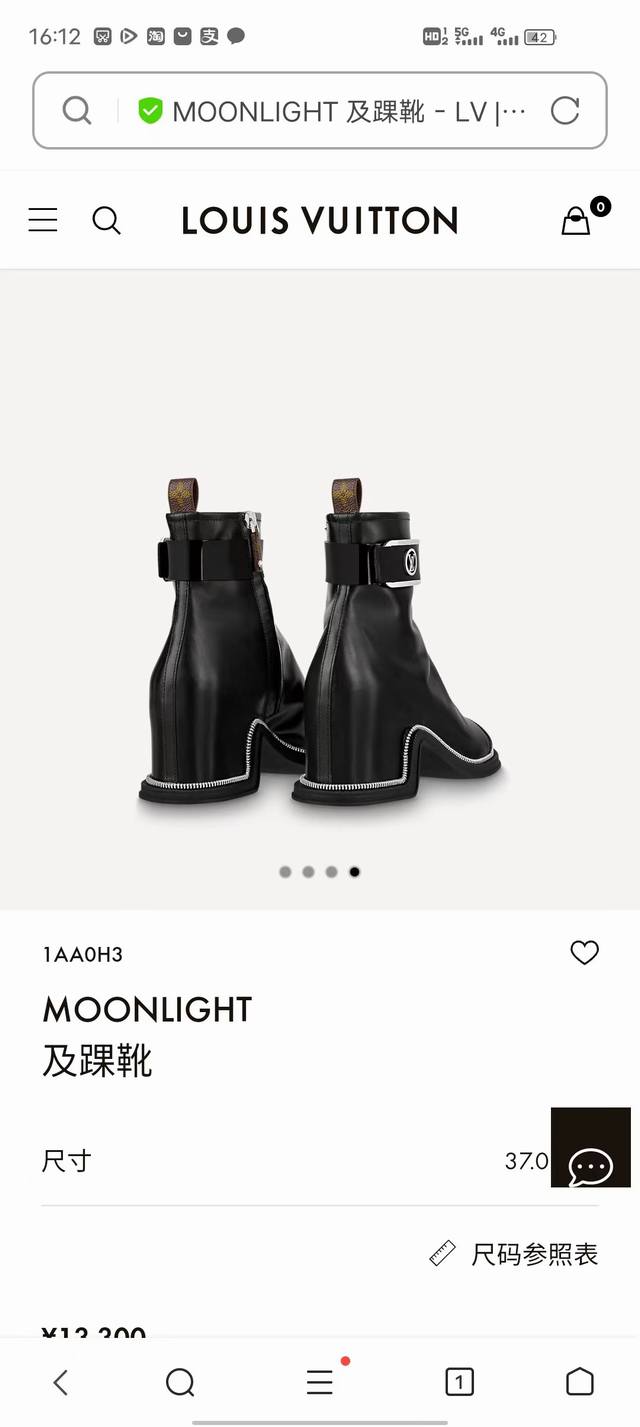Go back with the browser back arrow
This screenshot has width=640, height=1427.
(60, 1382)
